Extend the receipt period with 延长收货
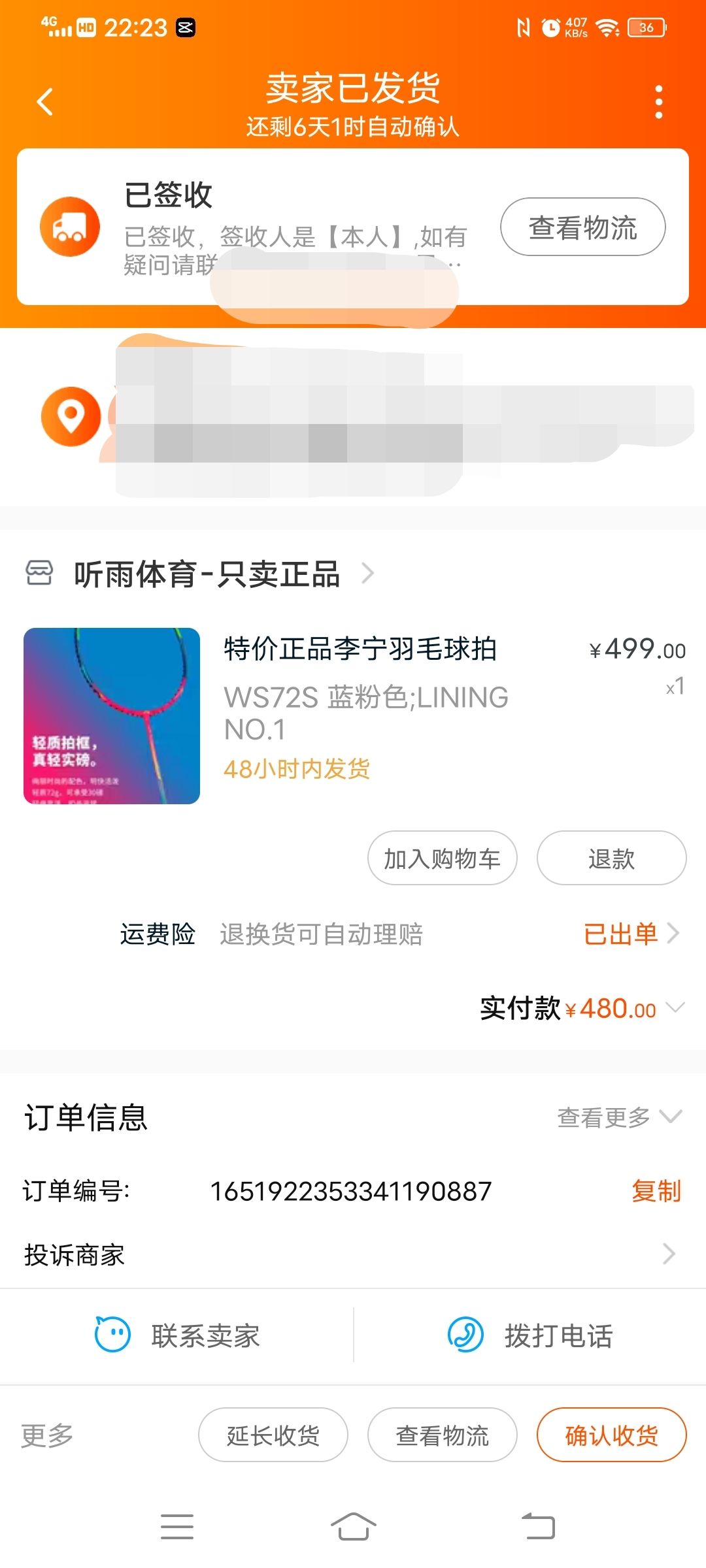Image resolution: width=706 pixels, height=1568 pixels. [273, 1435]
